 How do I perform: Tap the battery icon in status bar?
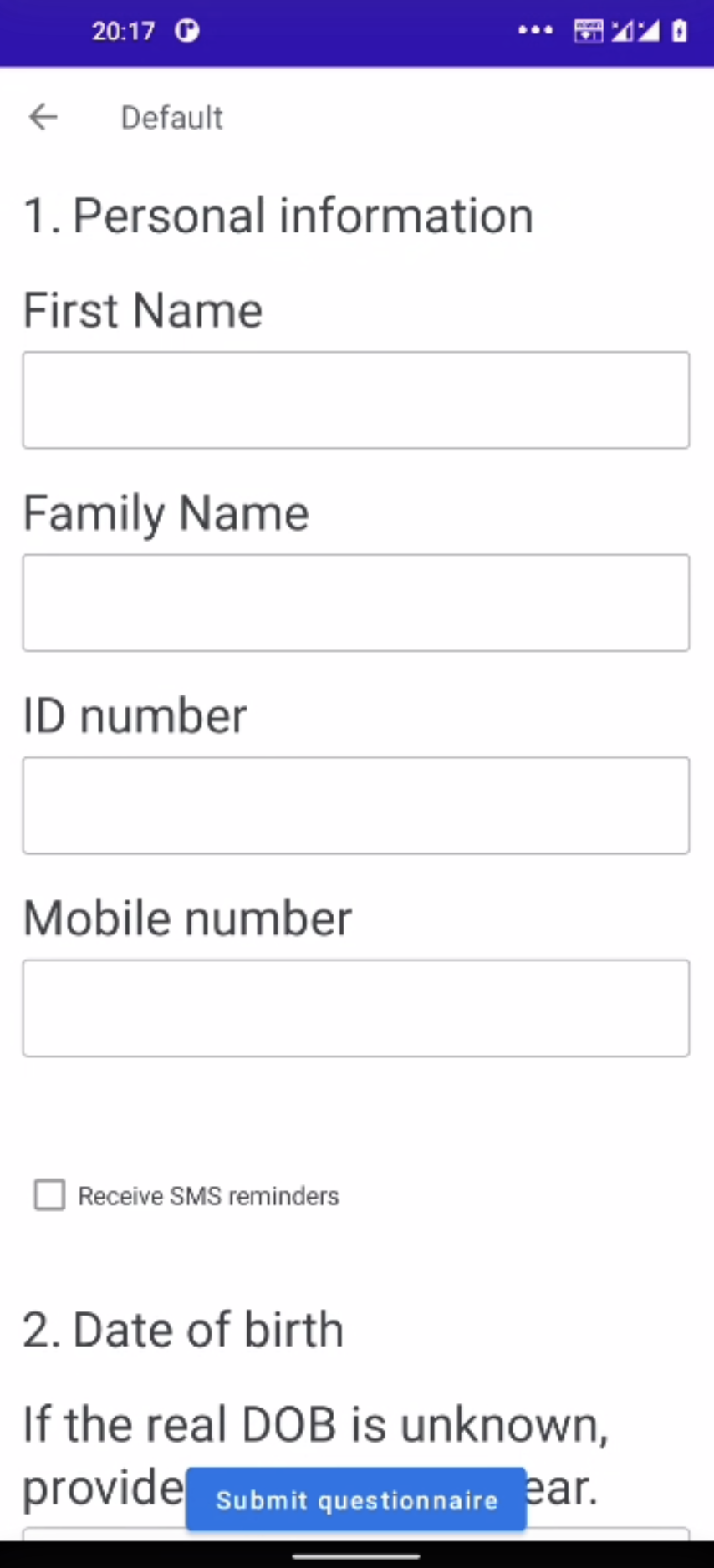(678, 32)
